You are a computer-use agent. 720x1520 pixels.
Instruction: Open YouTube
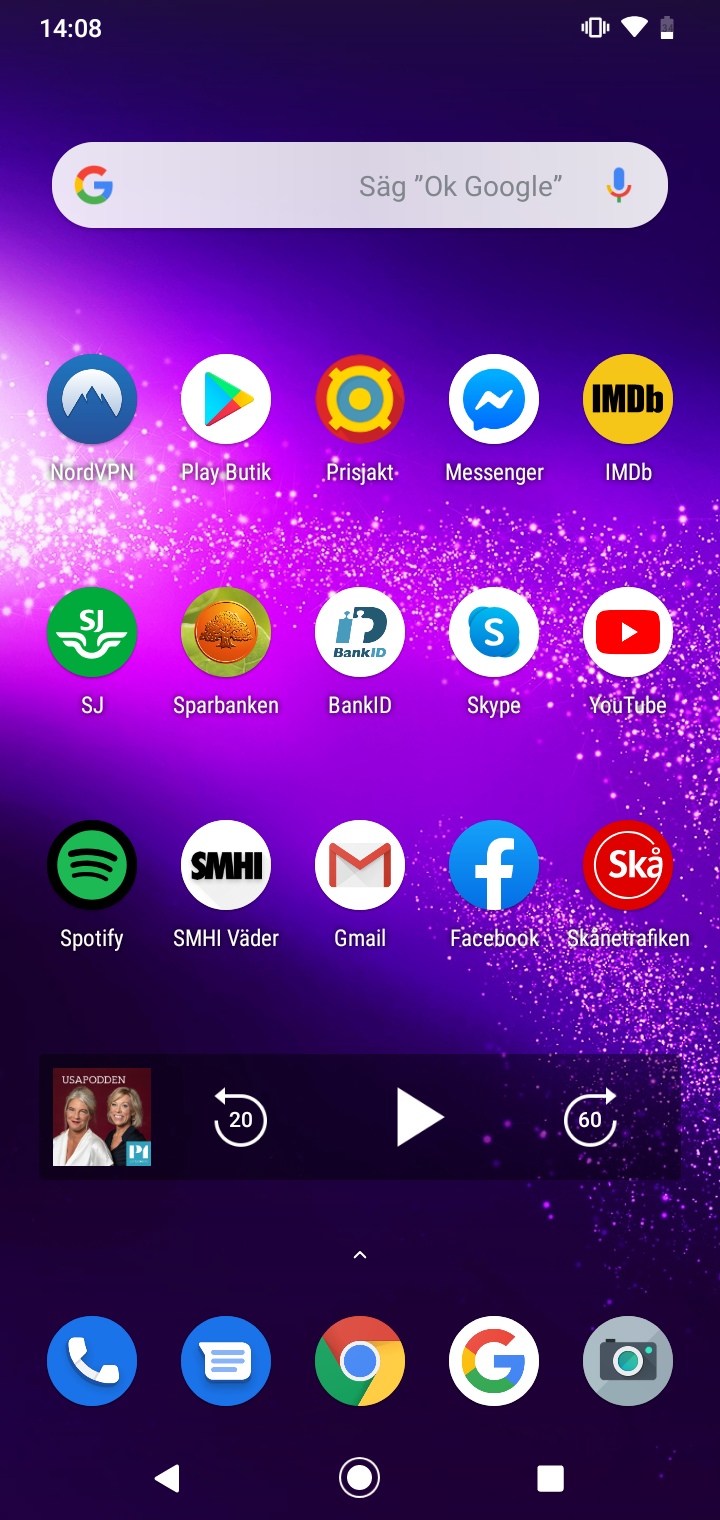tap(628, 632)
